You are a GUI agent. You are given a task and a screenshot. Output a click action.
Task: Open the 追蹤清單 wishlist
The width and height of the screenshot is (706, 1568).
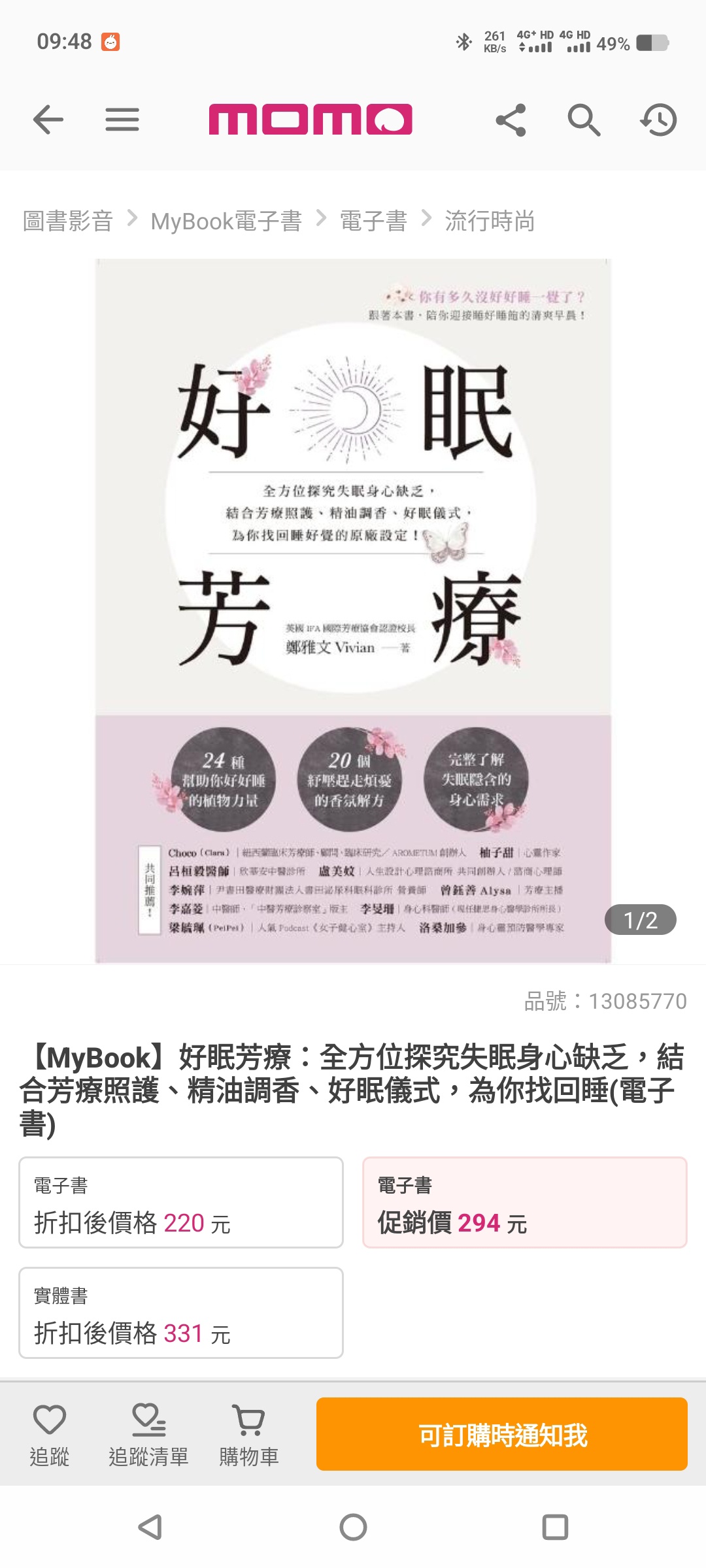[x=148, y=1435]
